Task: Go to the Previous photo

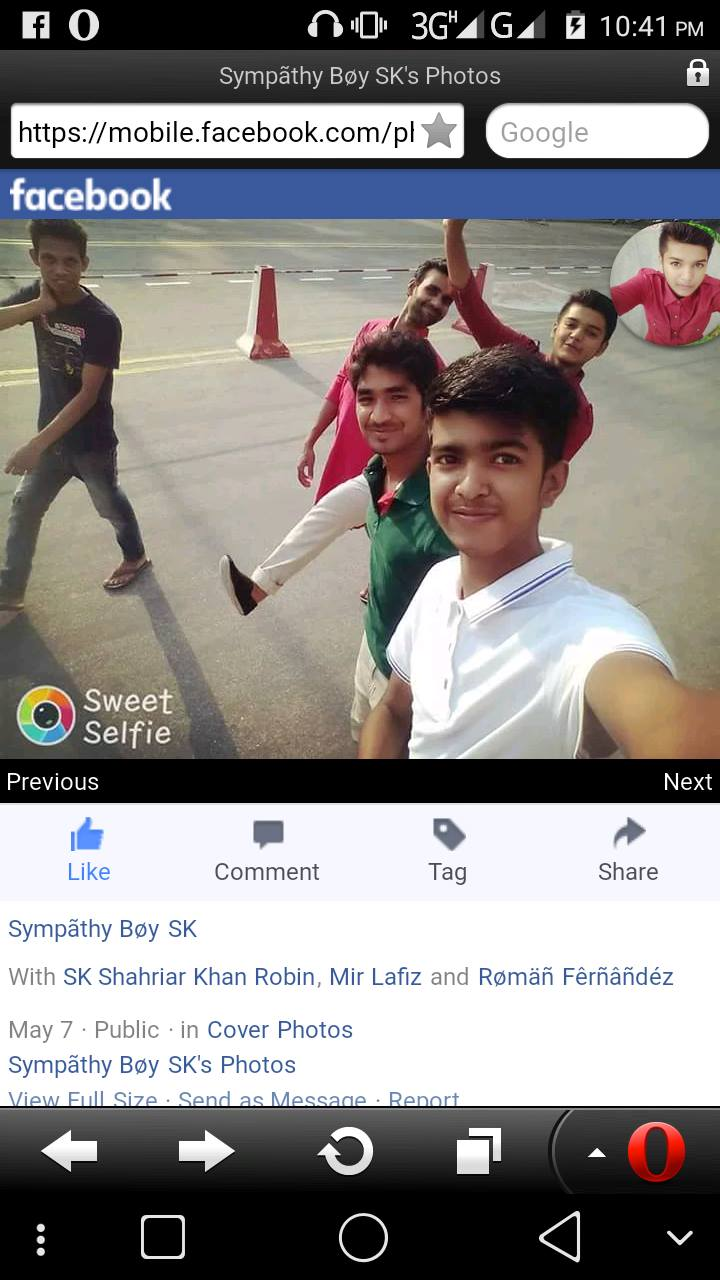Action: tap(53, 782)
